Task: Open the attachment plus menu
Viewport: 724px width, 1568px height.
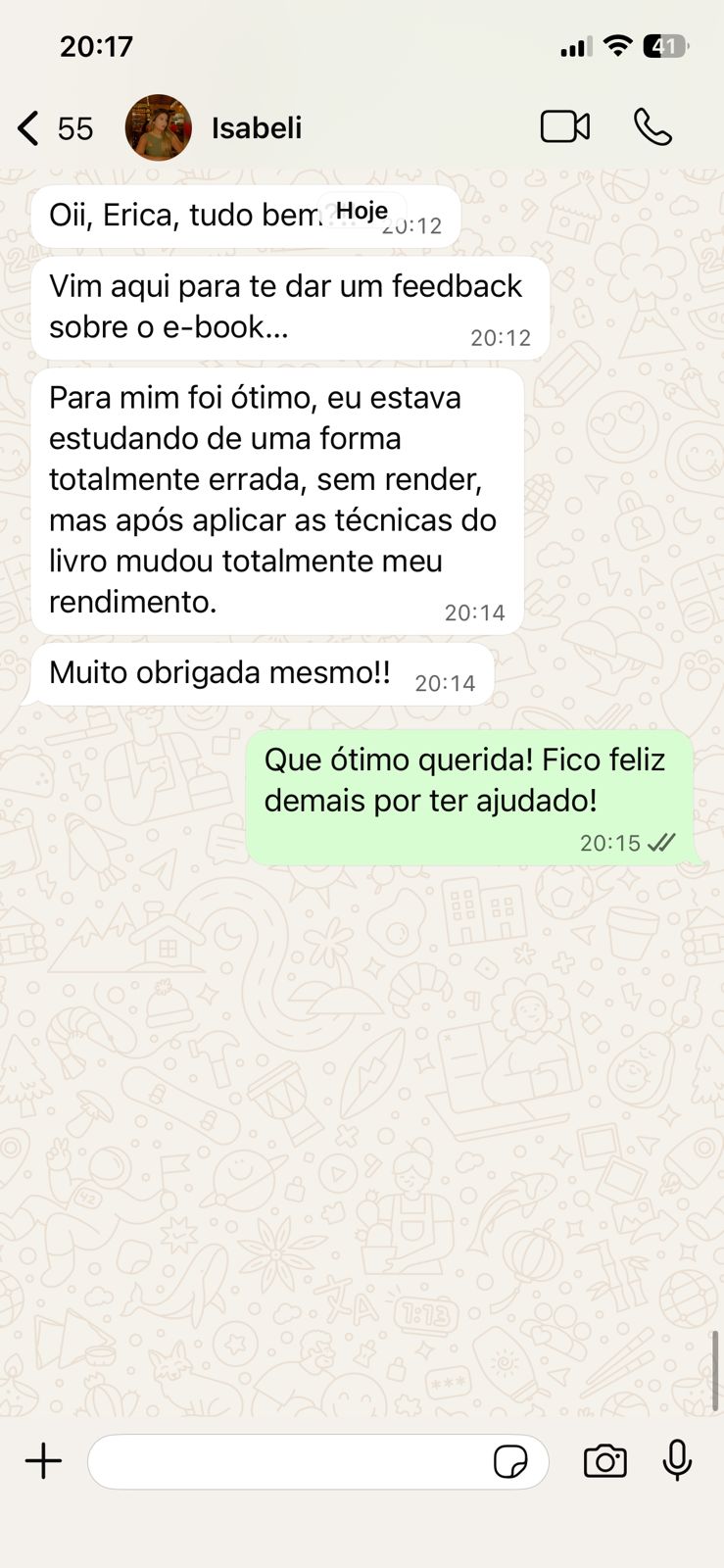Action: tap(43, 1461)
